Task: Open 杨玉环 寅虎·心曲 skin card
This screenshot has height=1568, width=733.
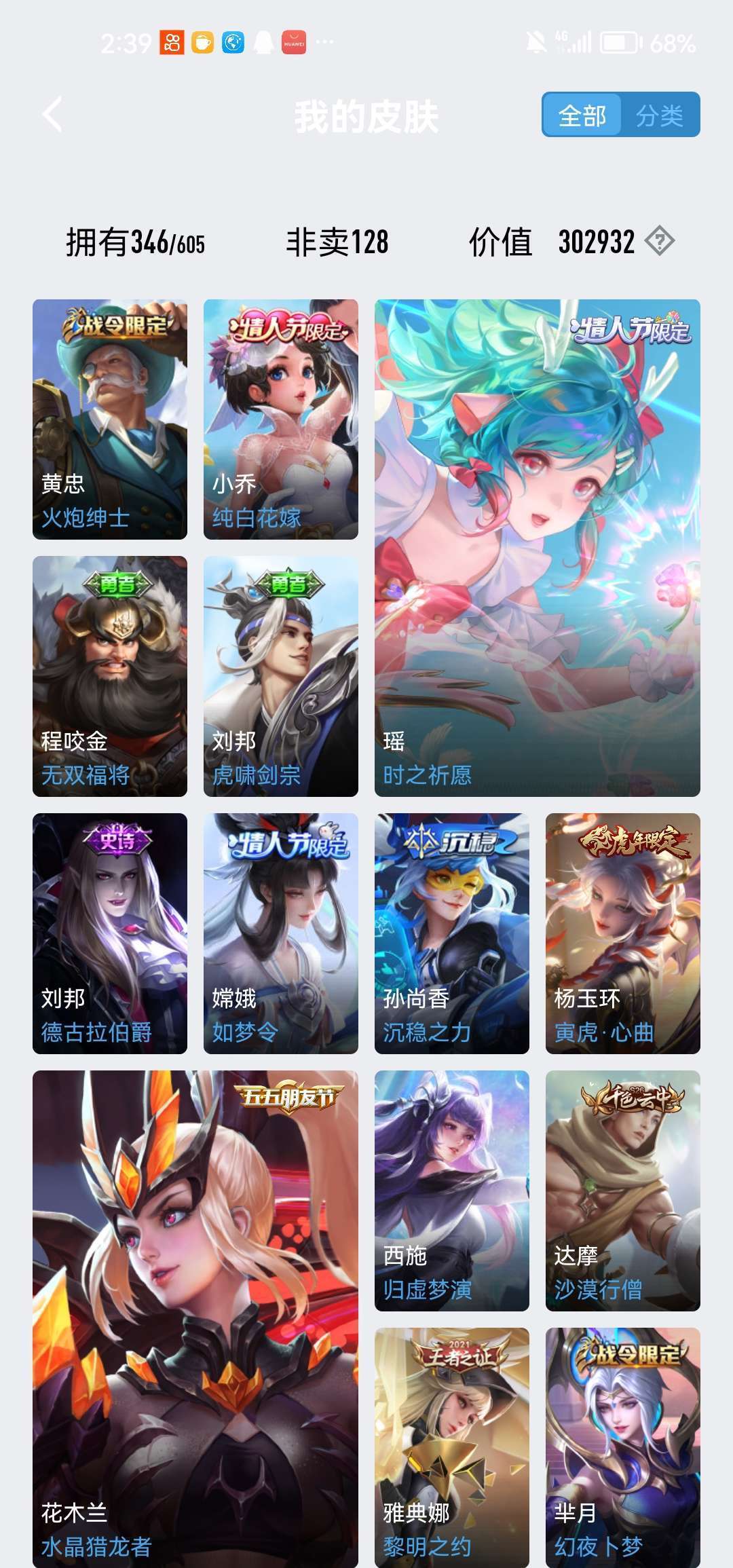Action: (x=623, y=933)
